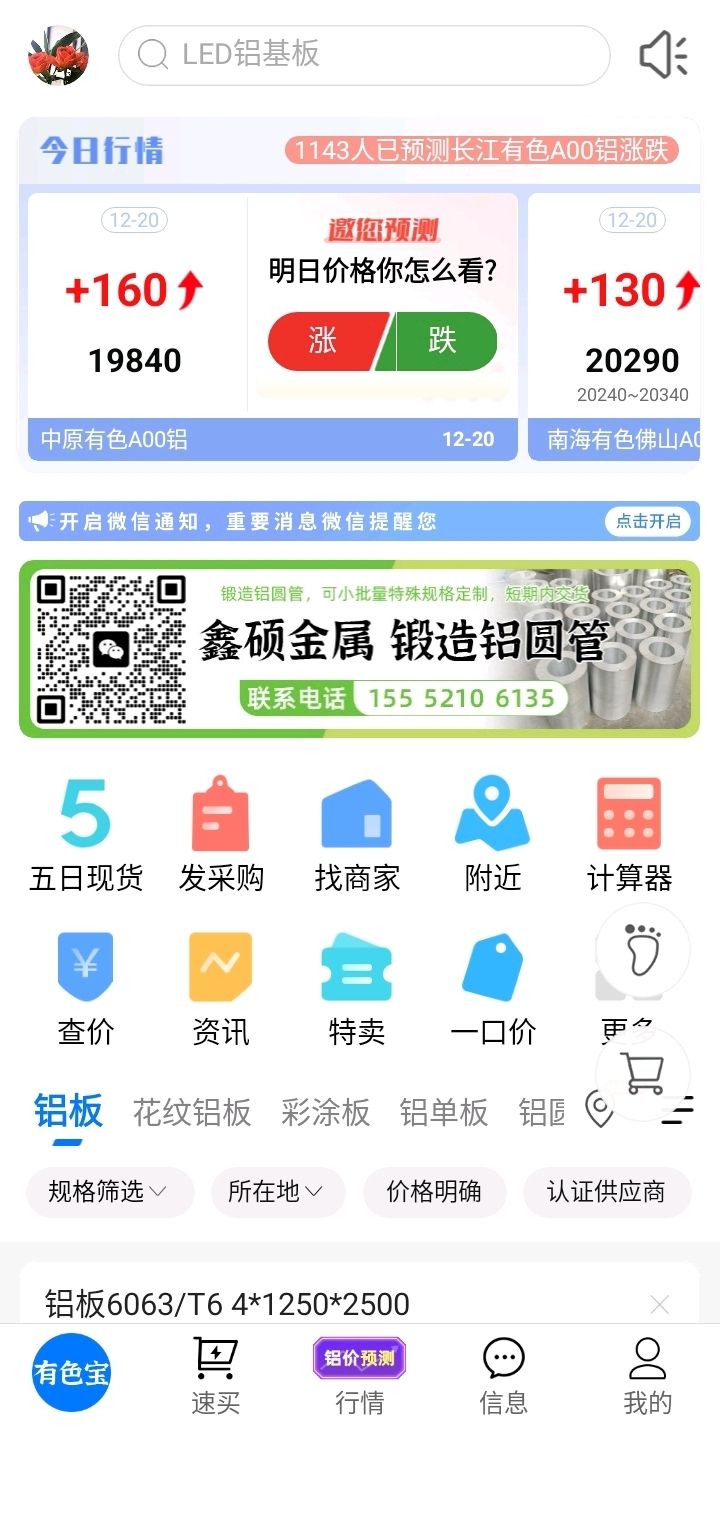Open the 鑫硕金属 锻造铝圆管 banner
The image size is (720, 1523).
coord(359,649)
